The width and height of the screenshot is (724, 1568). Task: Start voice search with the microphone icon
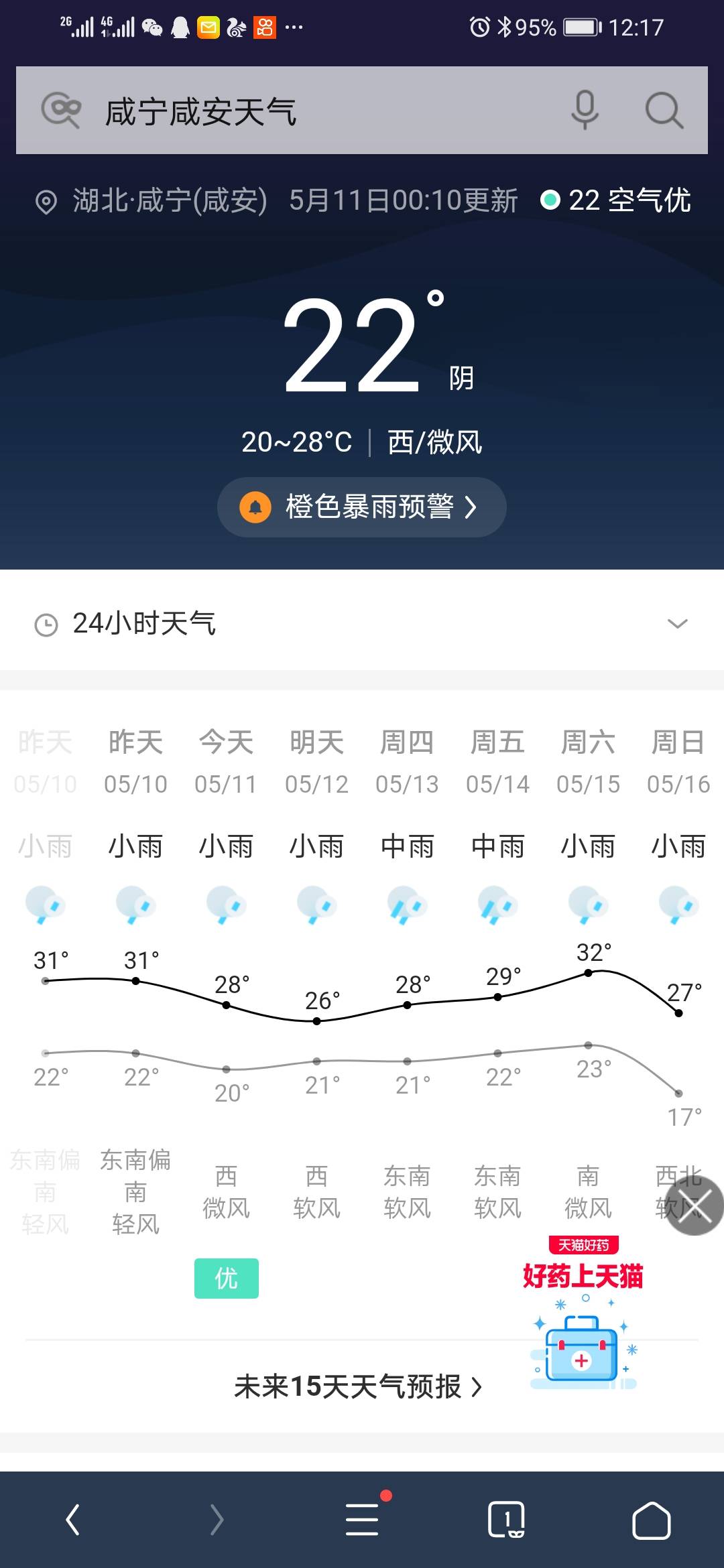click(585, 110)
